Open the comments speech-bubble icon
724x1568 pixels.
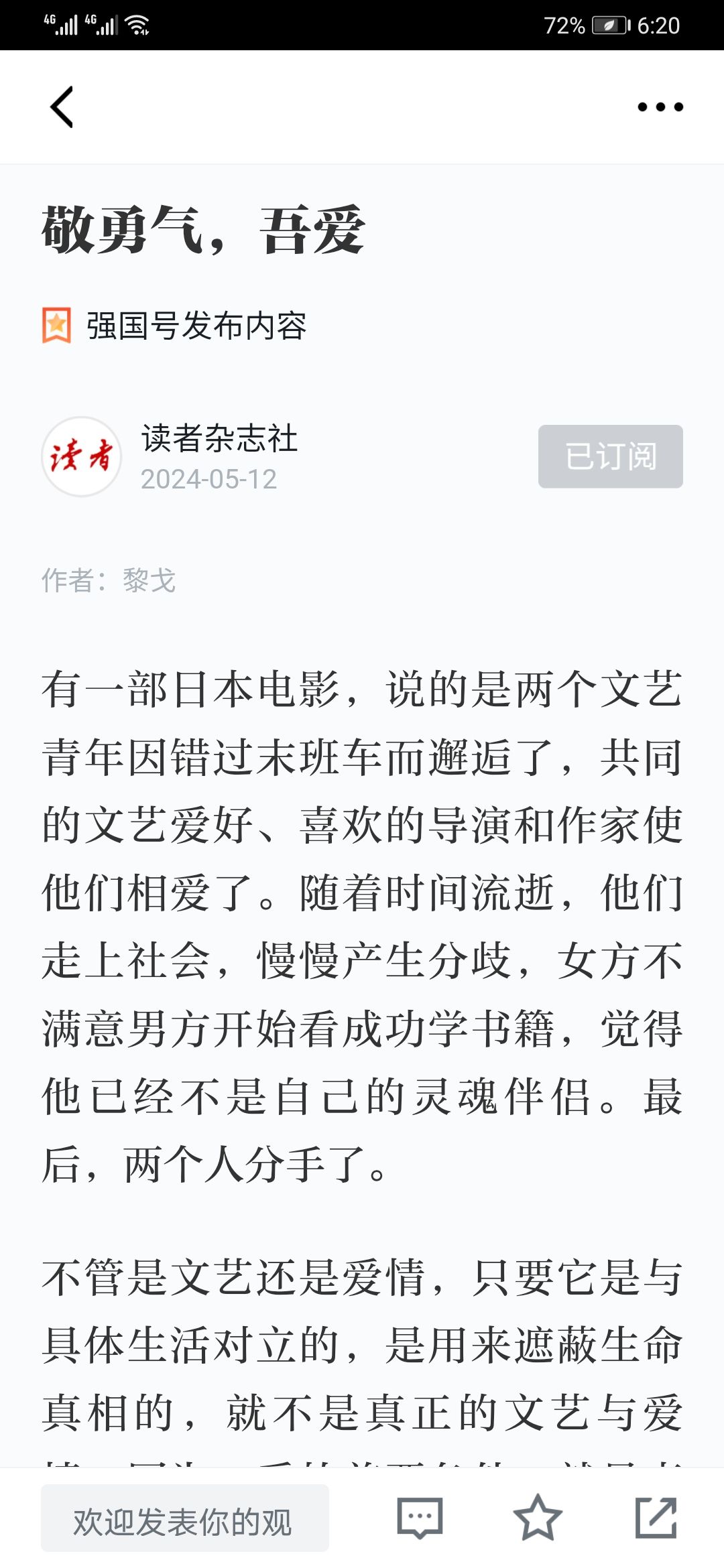click(x=420, y=1518)
